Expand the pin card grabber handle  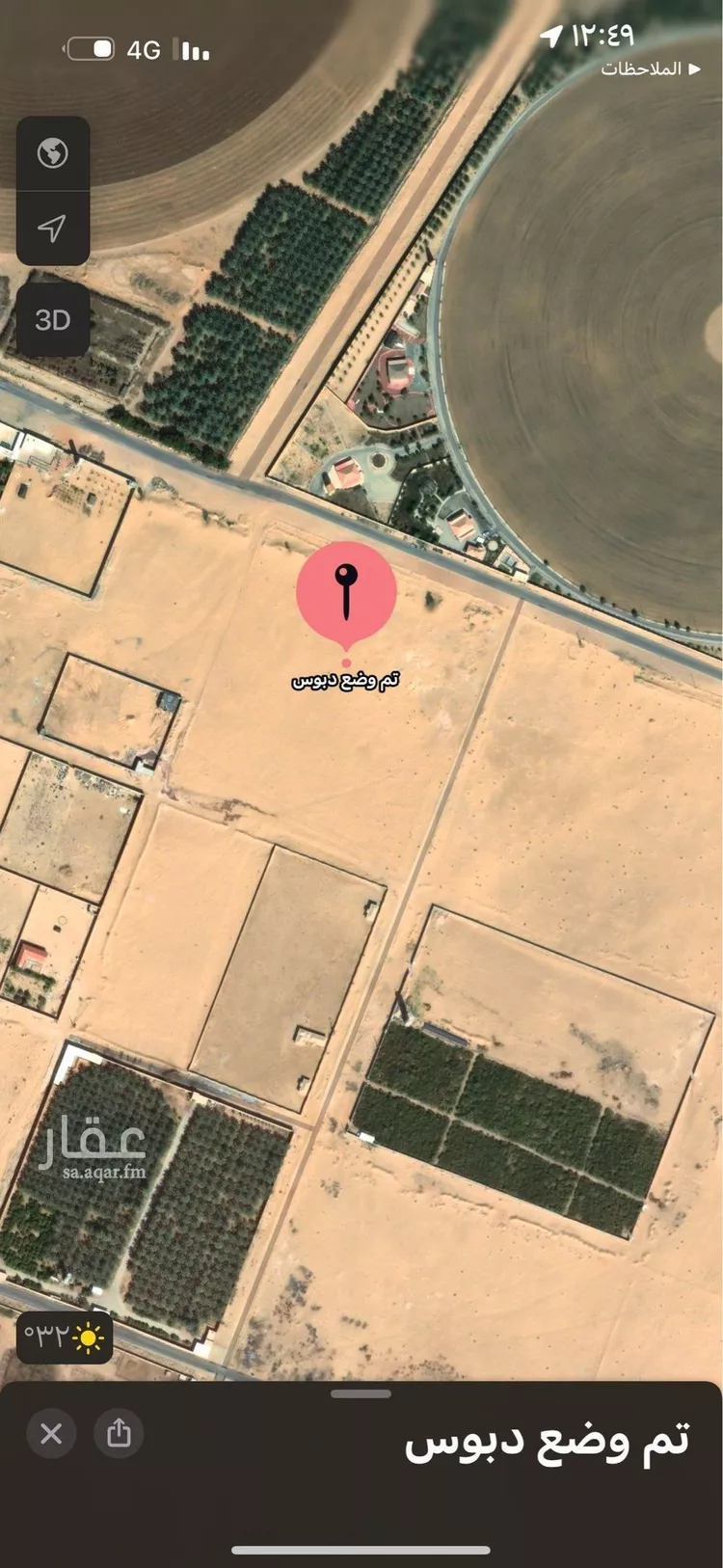(x=361, y=1393)
